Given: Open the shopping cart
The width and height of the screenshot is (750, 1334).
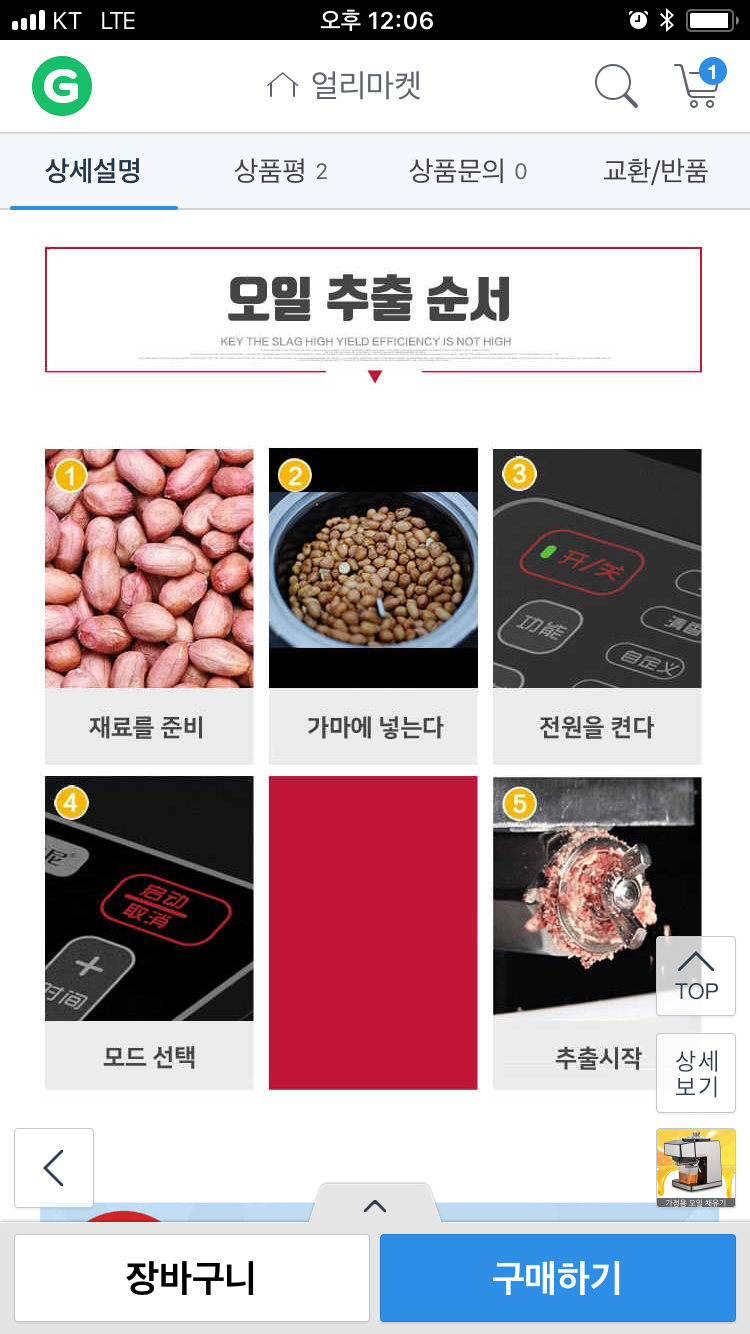Looking at the screenshot, I should [699, 84].
